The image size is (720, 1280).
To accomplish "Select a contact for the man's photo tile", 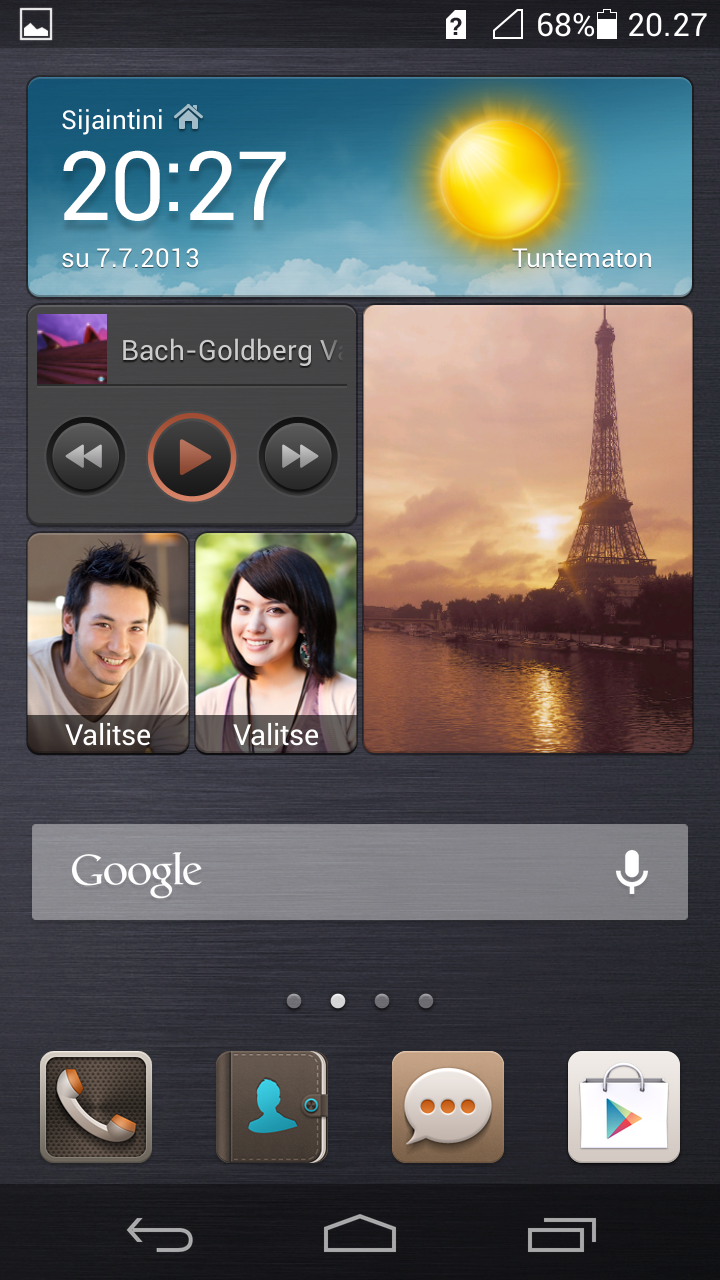I will tap(108, 643).
